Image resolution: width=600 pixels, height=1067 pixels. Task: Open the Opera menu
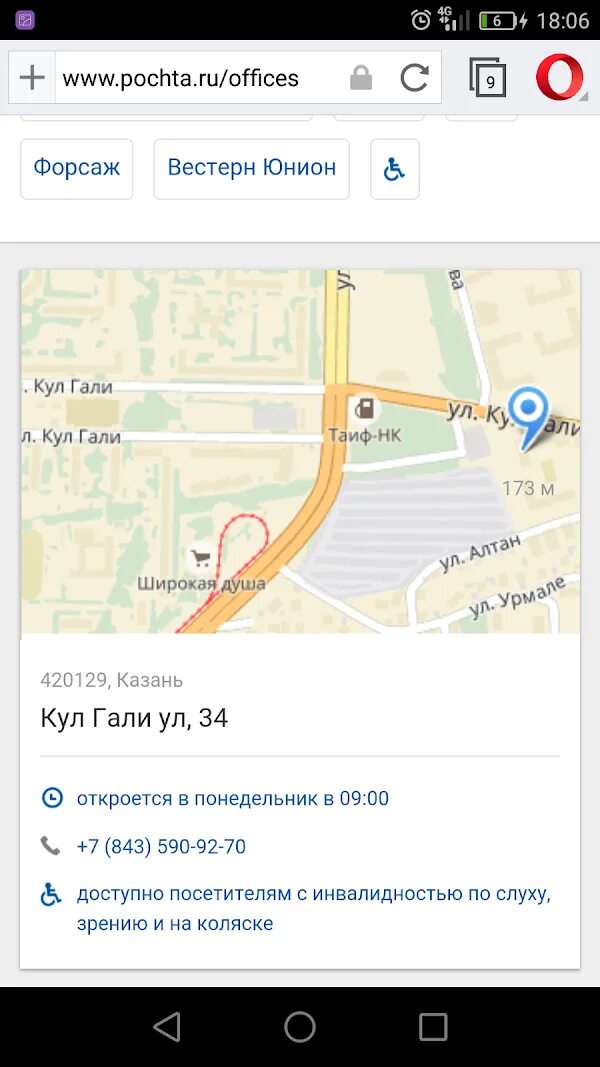click(x=560, y=77)
